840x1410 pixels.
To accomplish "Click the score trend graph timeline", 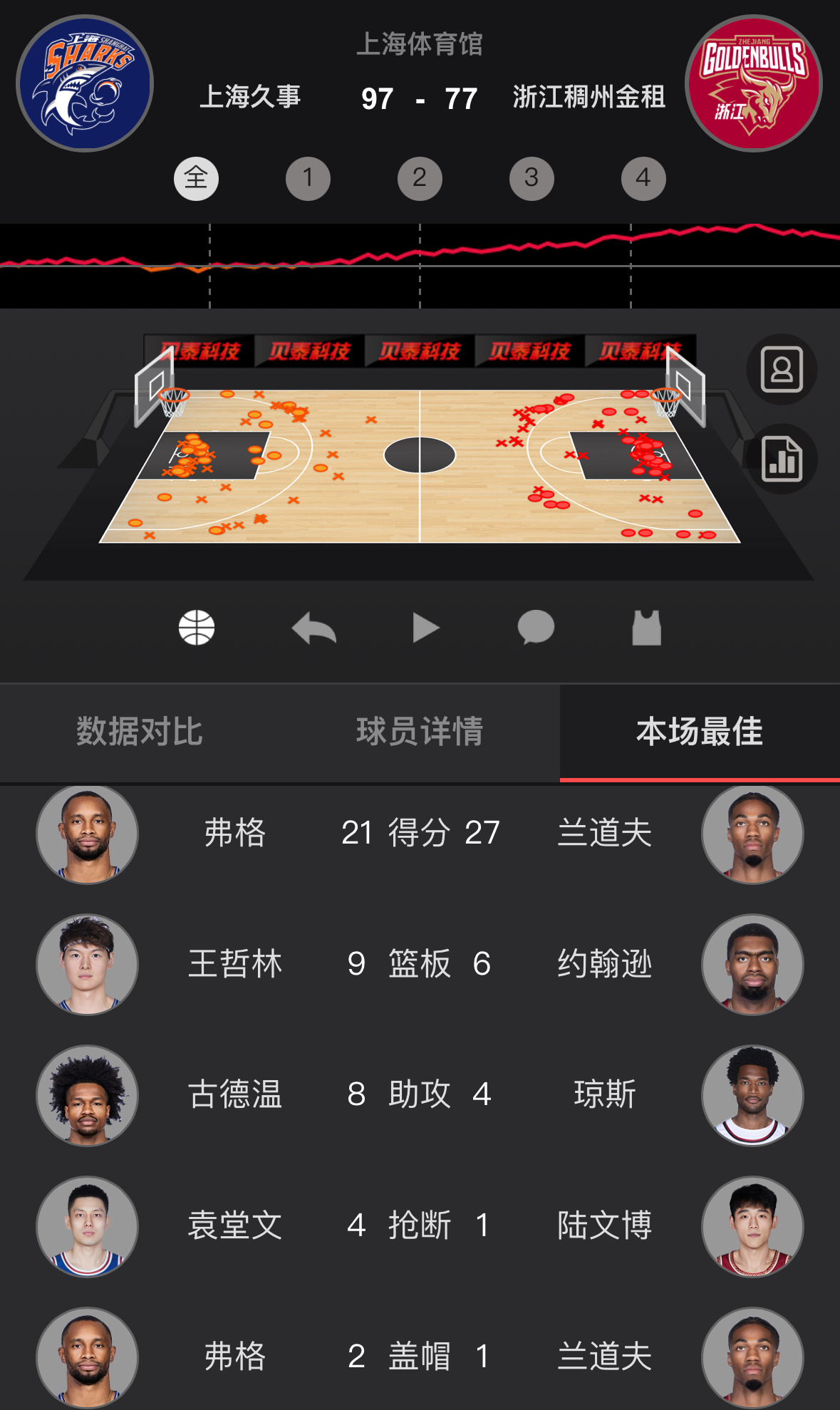I will tap(420, 260).
